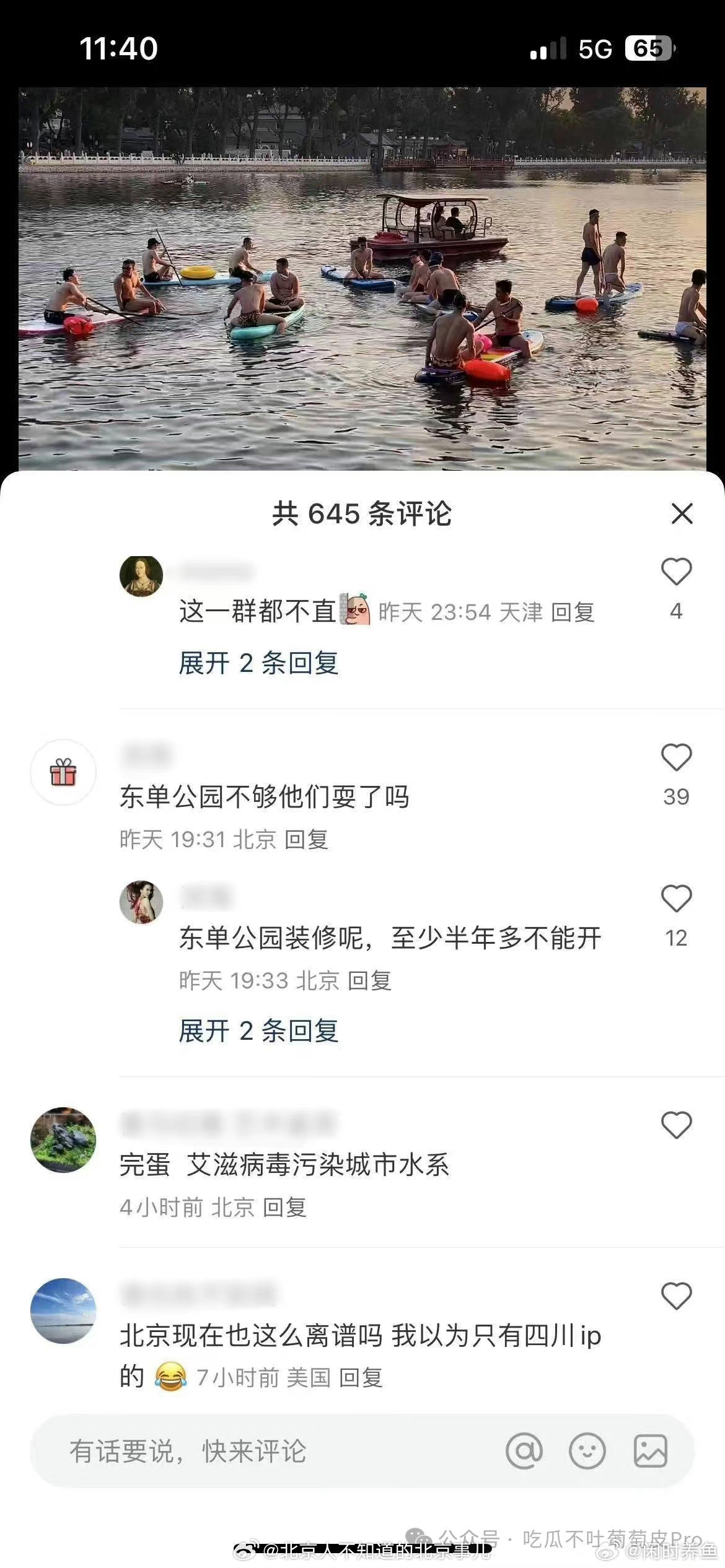725x1568 pixels.
Task: Open the emoji picker
Action: (x=587, y=1450)
